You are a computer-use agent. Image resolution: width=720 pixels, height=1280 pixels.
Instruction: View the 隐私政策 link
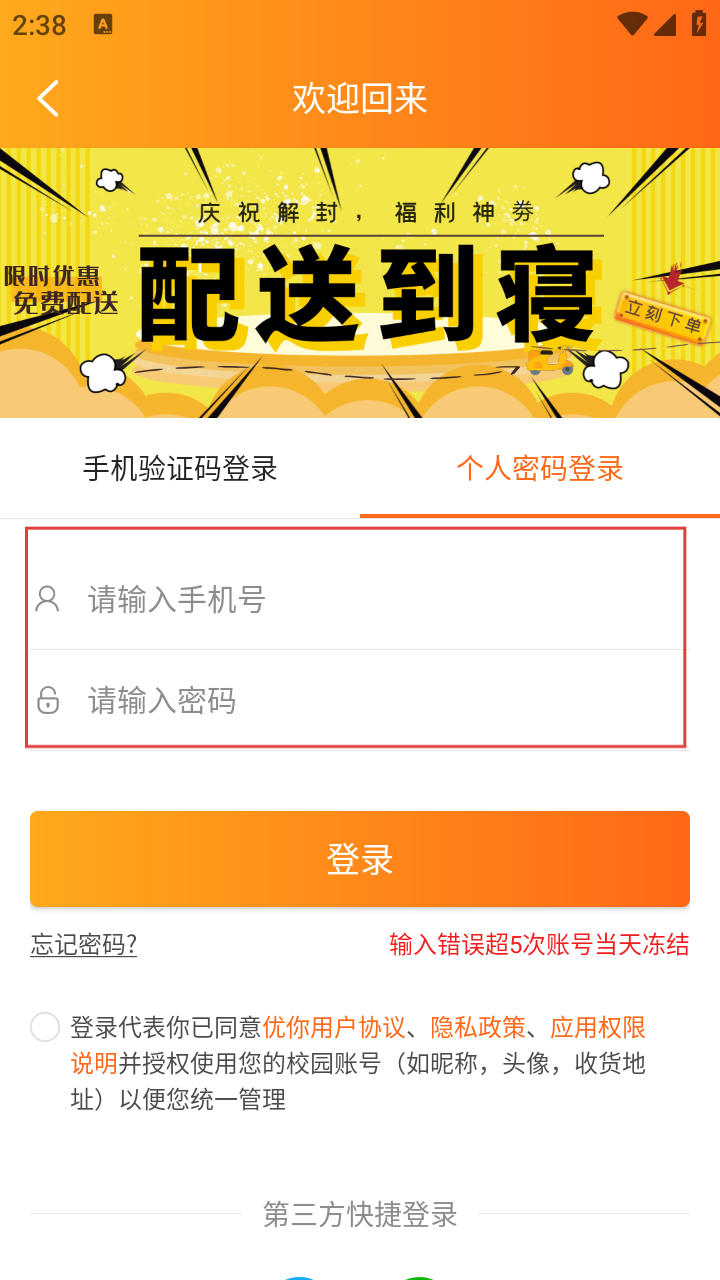[478, 1027]
